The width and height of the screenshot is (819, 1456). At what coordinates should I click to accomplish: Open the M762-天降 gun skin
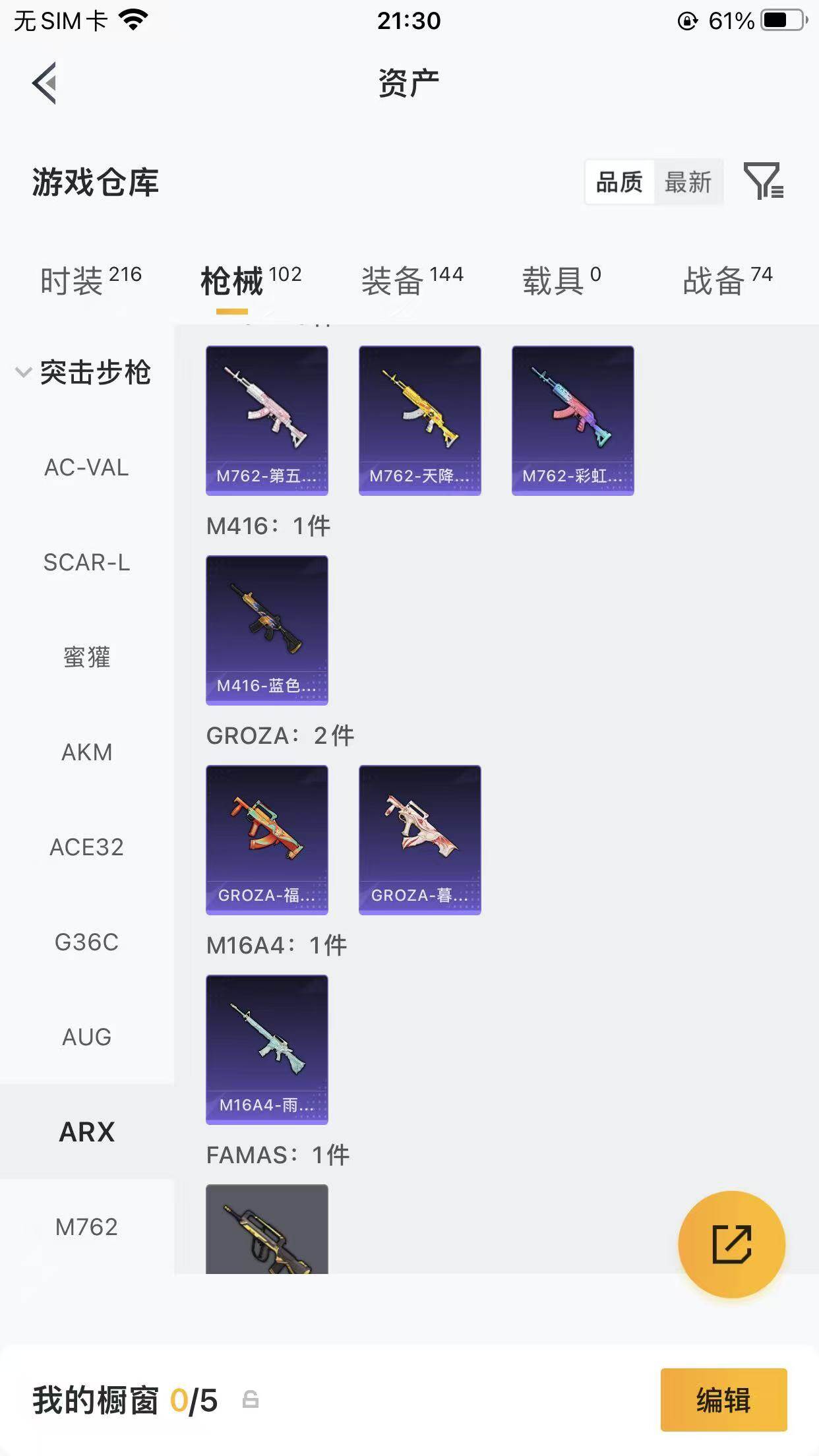point(419,420)
